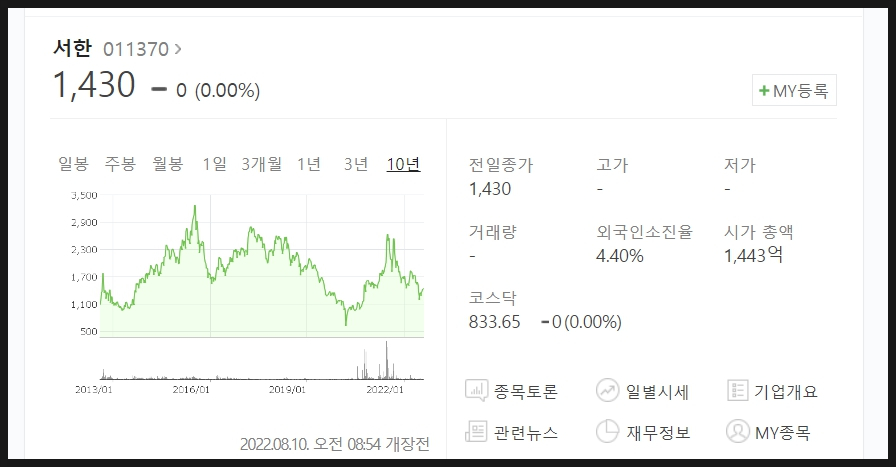Switch chart to 주봉 view
The image size is (896, 467).
120,165
